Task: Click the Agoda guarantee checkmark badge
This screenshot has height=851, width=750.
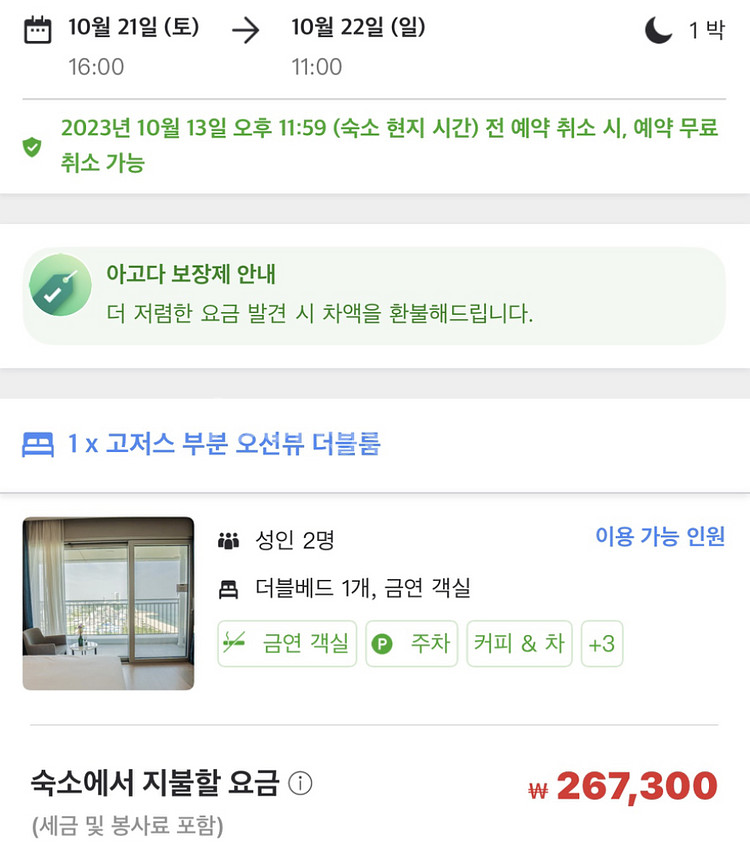Action: point(60,284)
